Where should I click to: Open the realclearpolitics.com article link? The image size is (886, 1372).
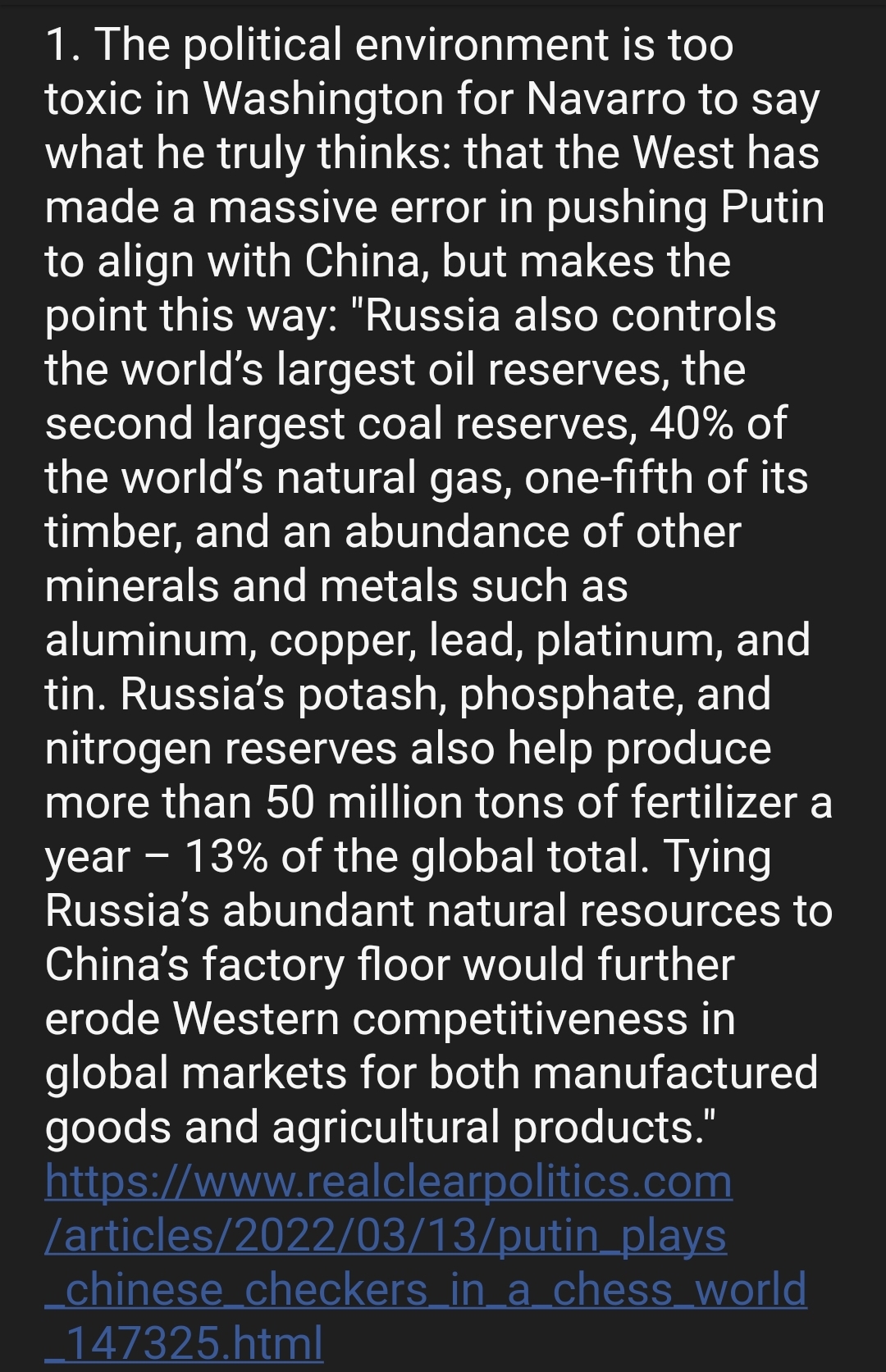tap(387, 1183)
